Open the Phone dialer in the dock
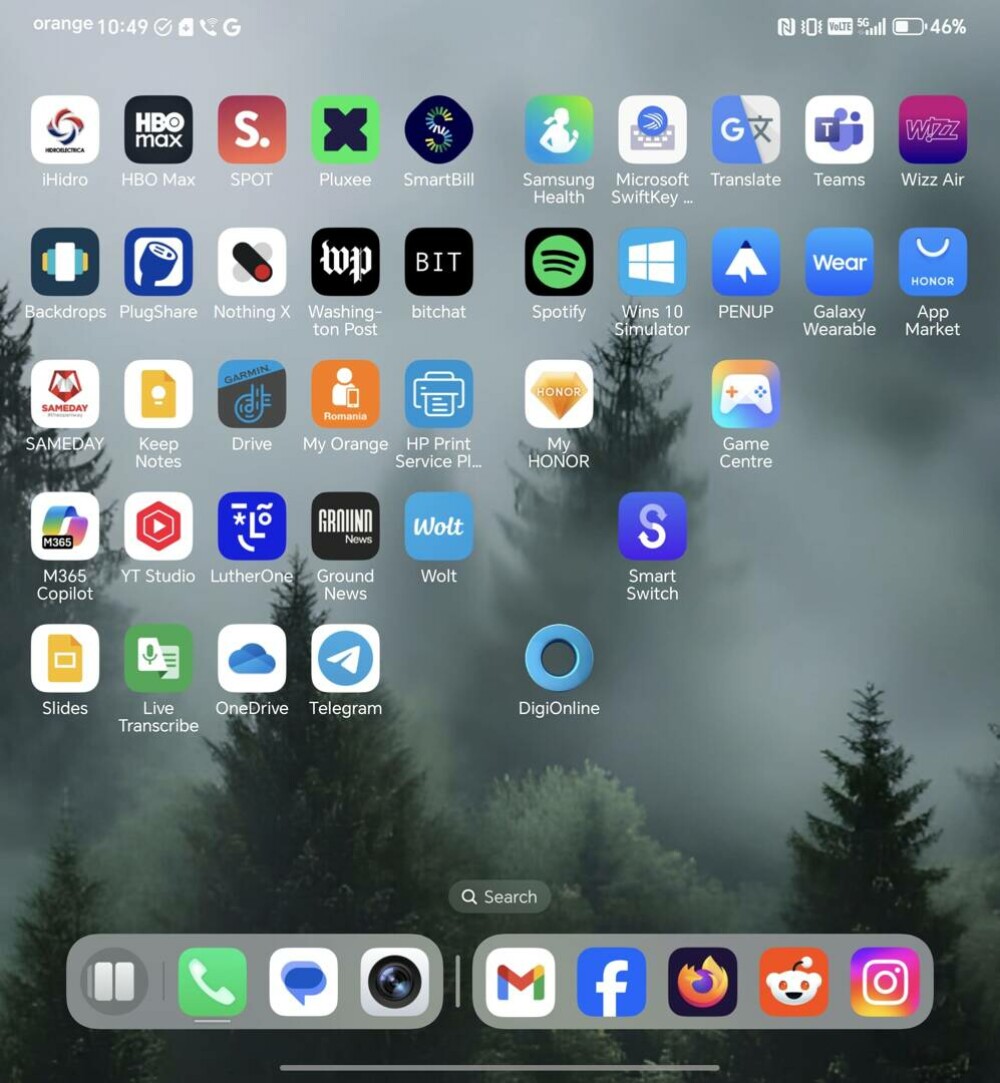 (x=212, y=982)
